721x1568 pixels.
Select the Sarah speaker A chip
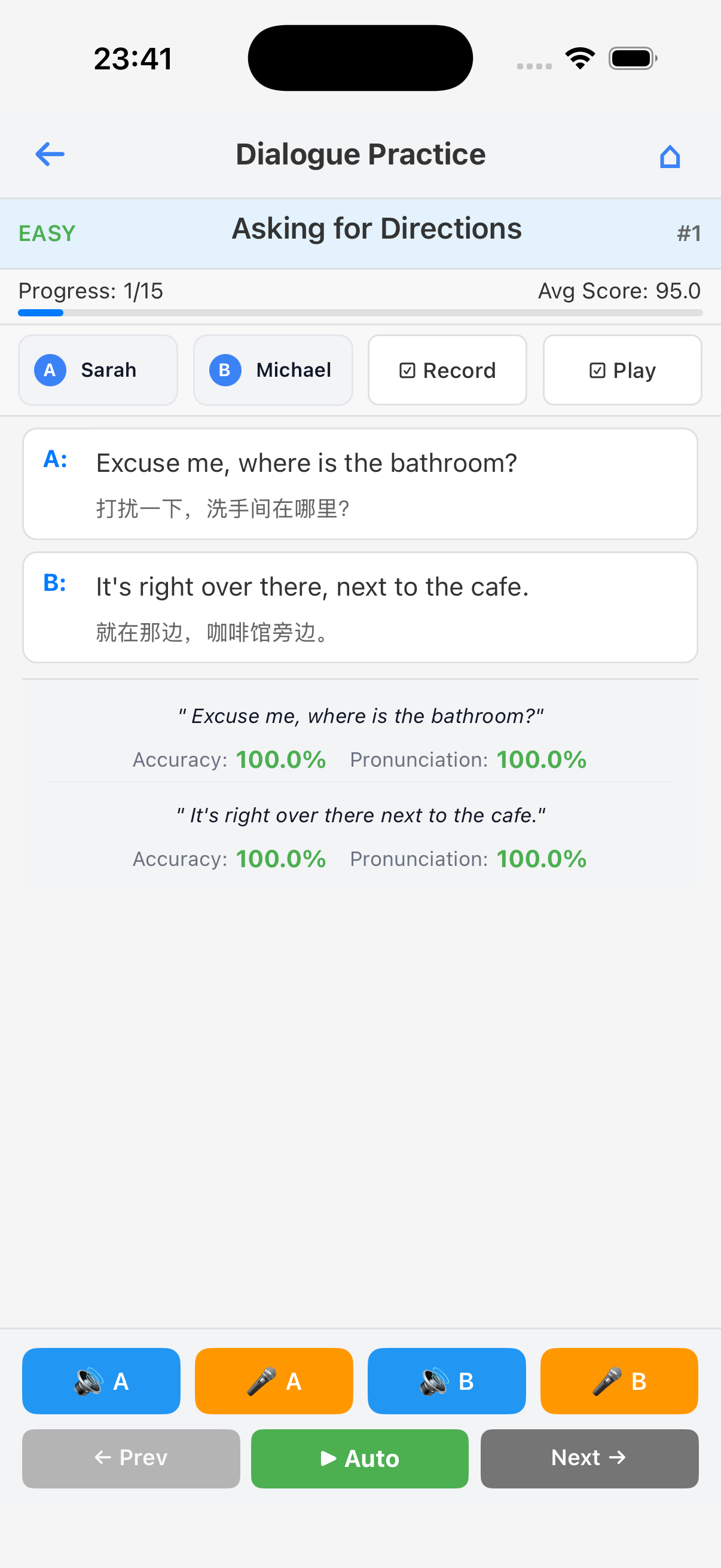point(98,370)
